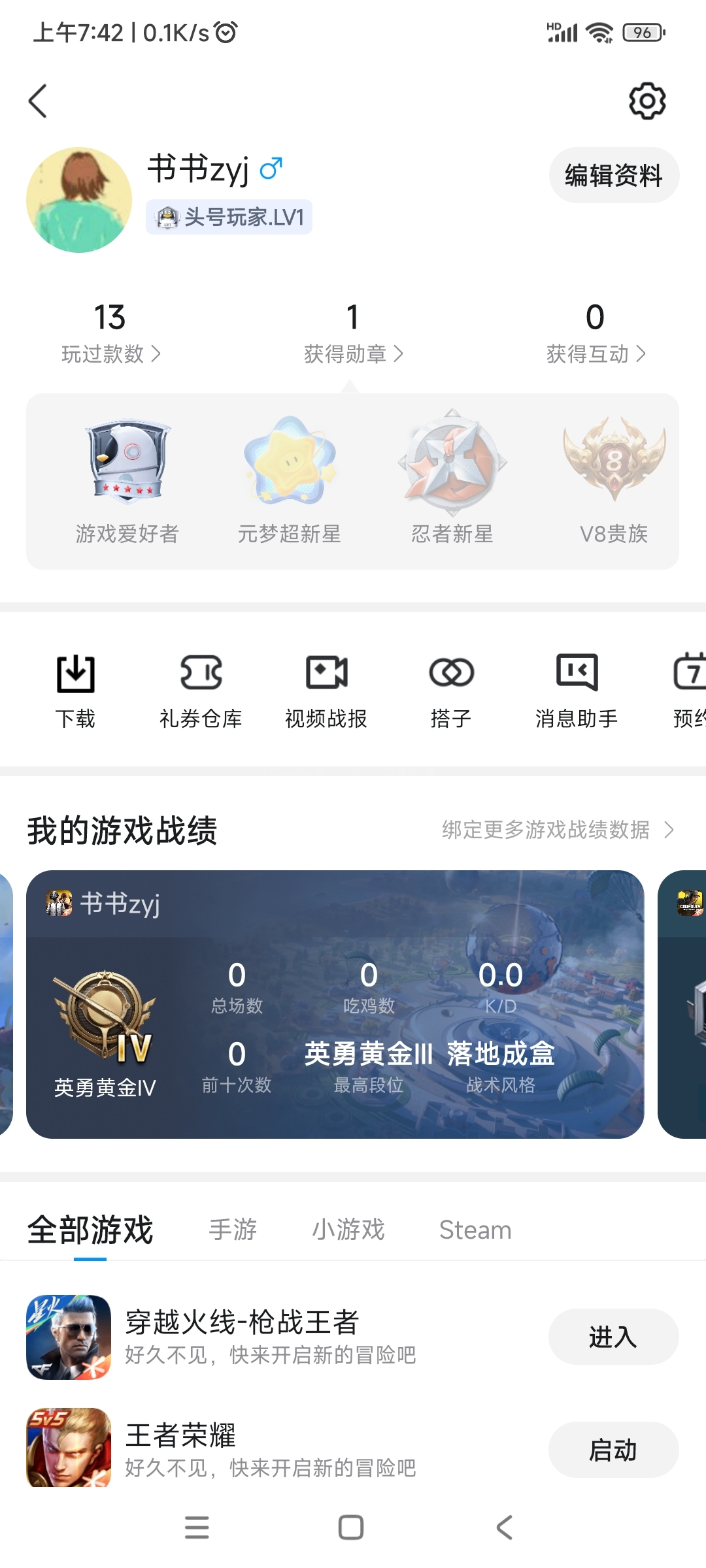Switch to the Steam tab
The width and height of the screenshot is (706, 1568).
(475, 1230)
